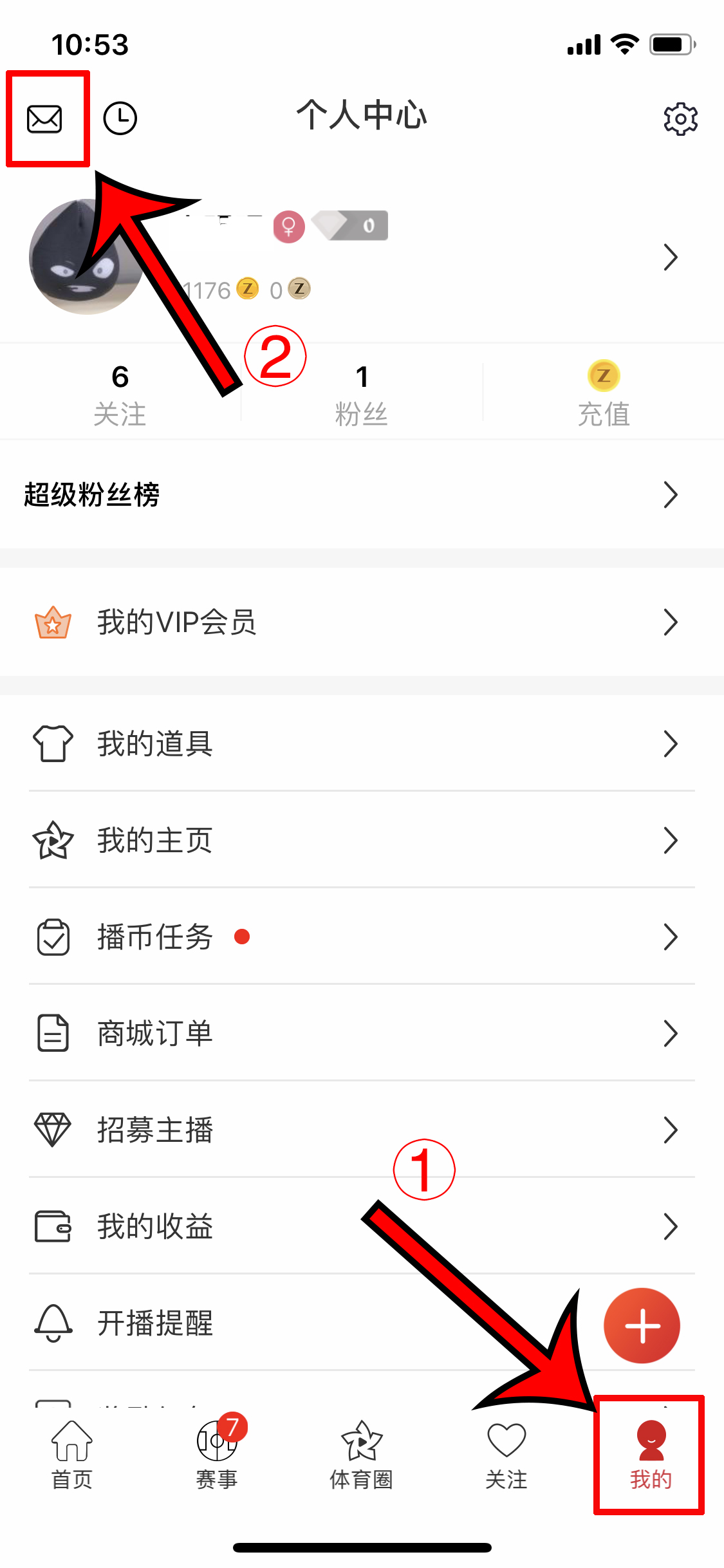Open 我的VIP会员

tap(360, 622)
